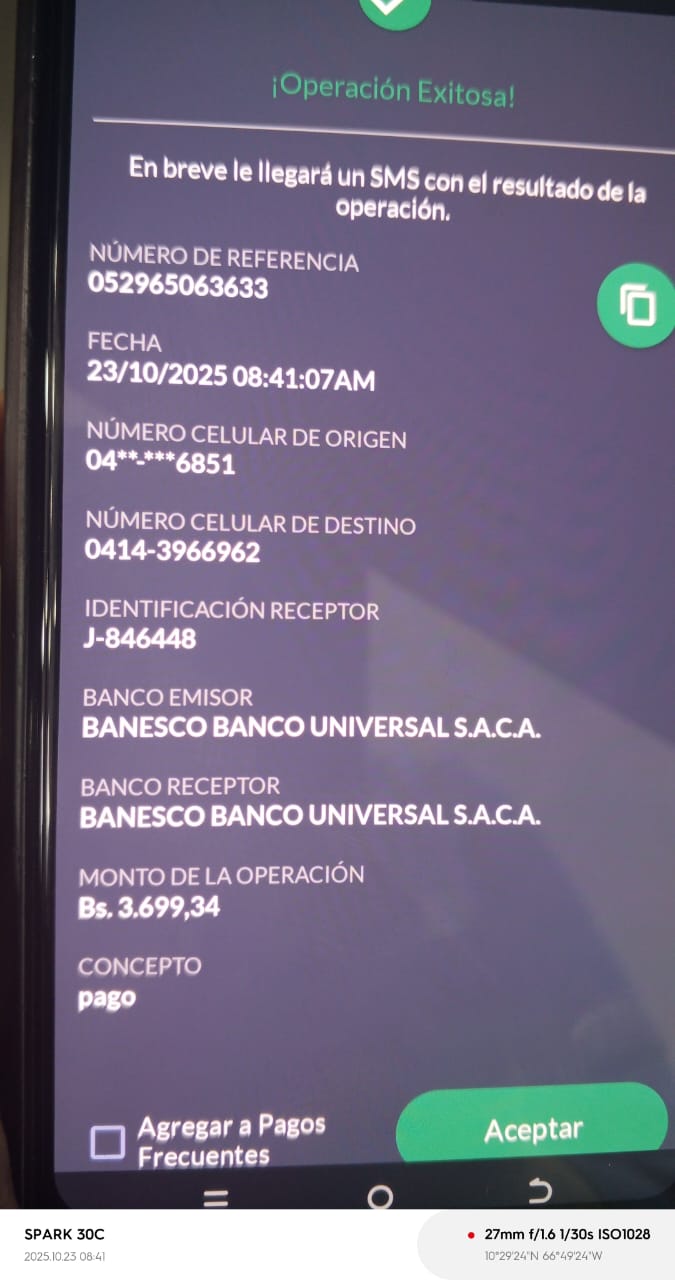Go to the home screen
The height and width of the screenshot is (1280, 675).
point(379,1196)
